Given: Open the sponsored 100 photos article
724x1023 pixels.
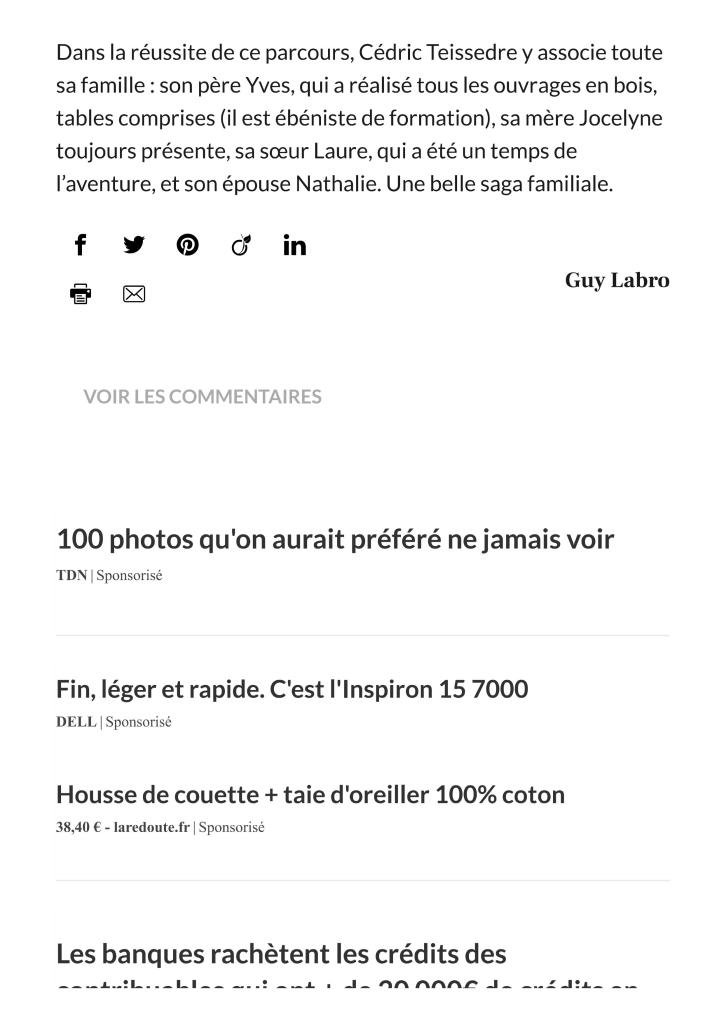Looking at the screenshot, I should pyautogui.click(x=335, y=540).
